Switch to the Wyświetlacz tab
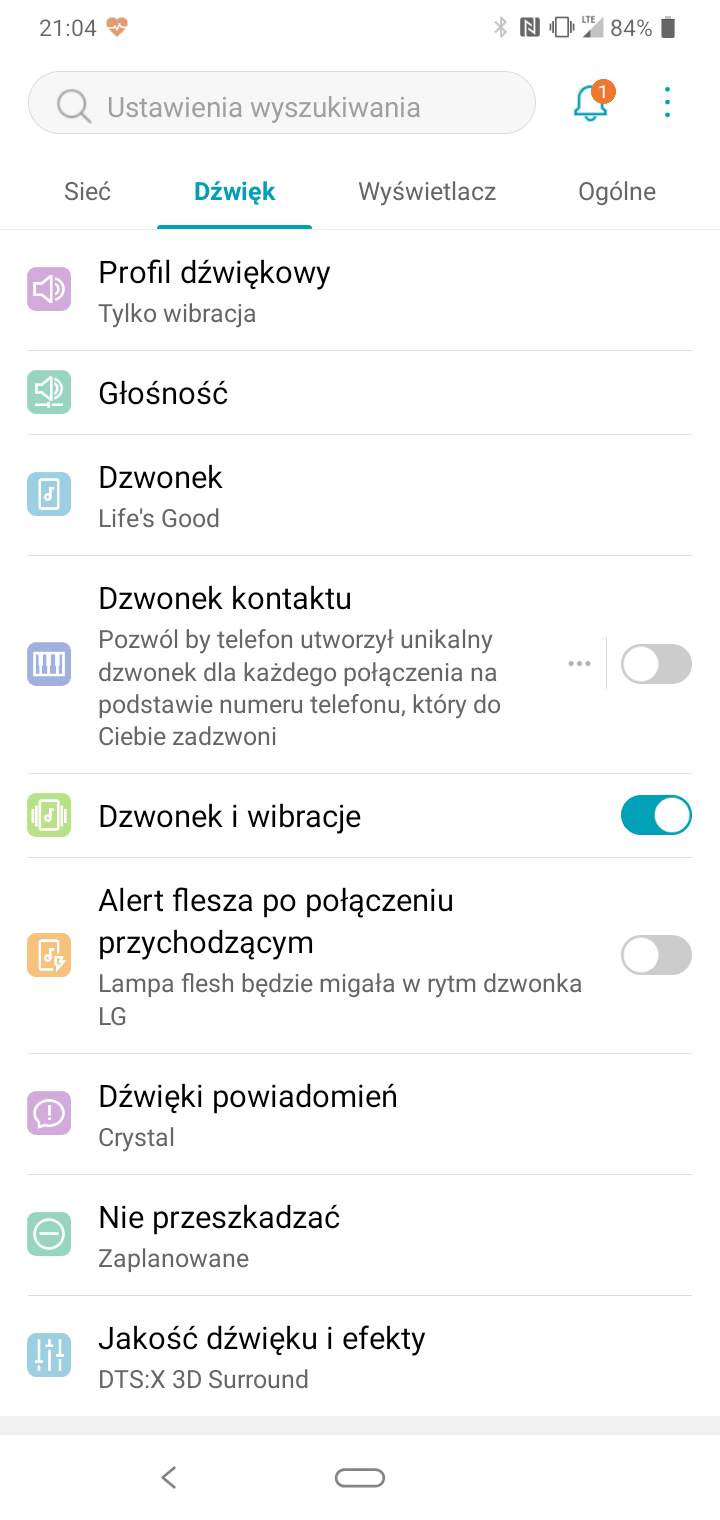 click(427, 192)
